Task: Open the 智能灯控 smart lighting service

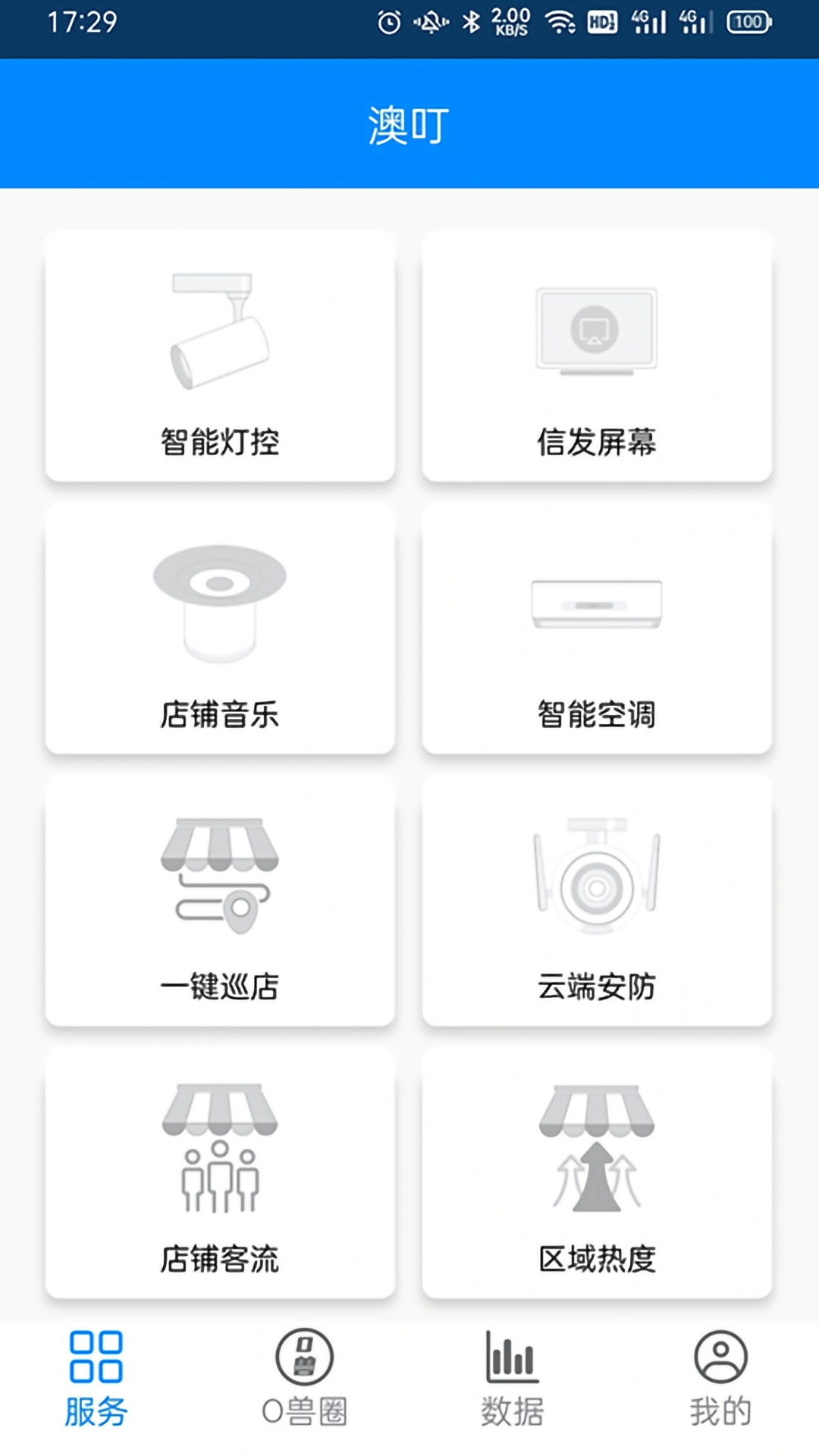Action: point(220,356)
